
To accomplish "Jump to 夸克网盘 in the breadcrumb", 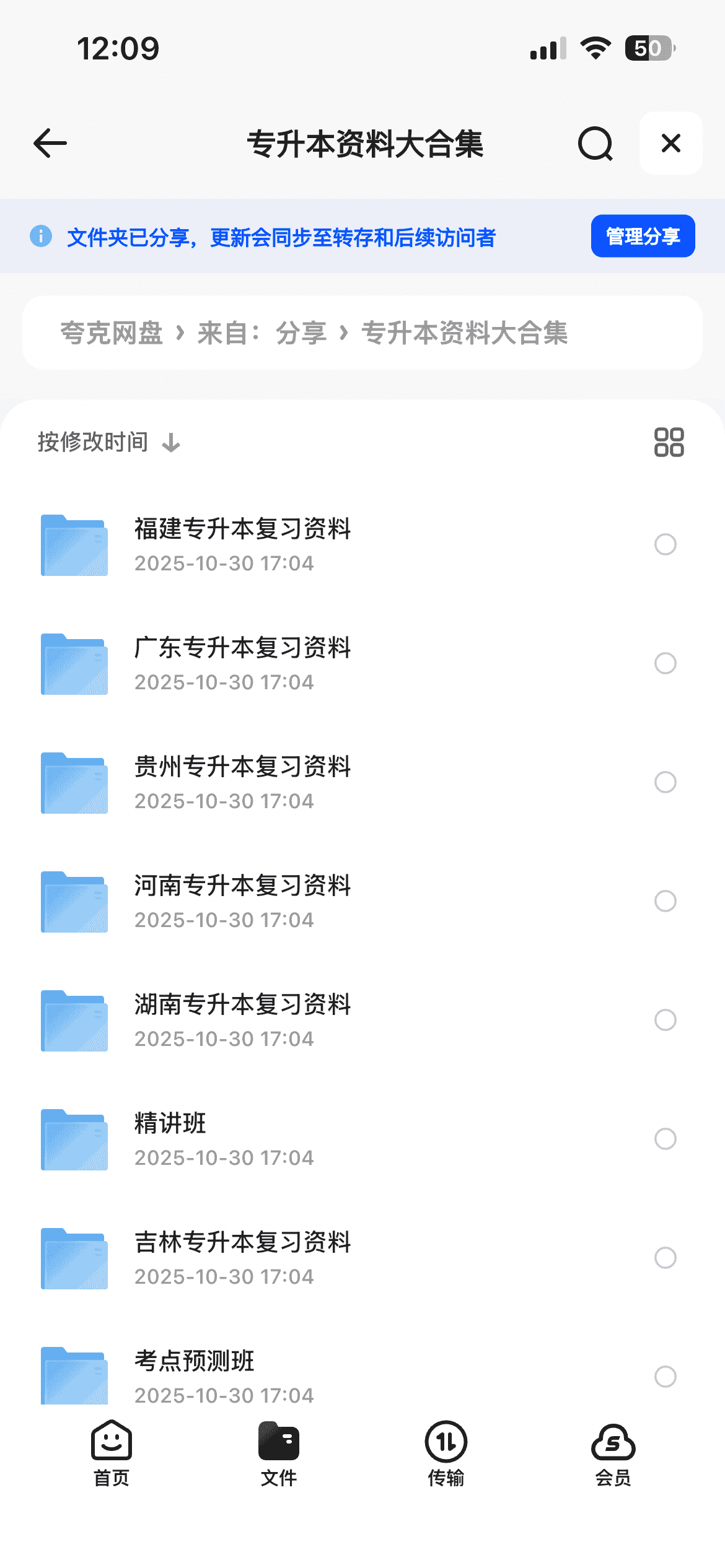I will (x=112, y=333).
